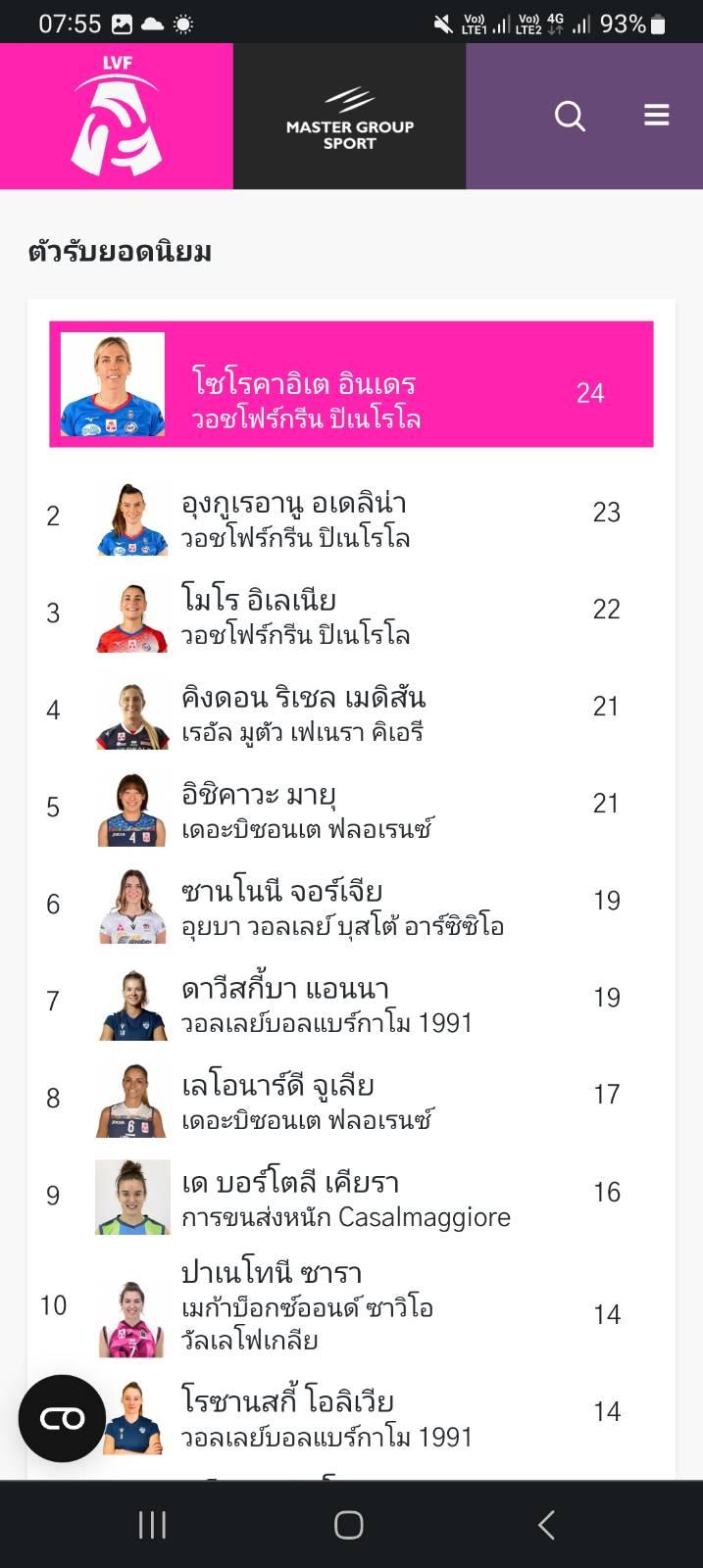Tap the floating black link button

pyautogui.click(x=62, y=1418)
